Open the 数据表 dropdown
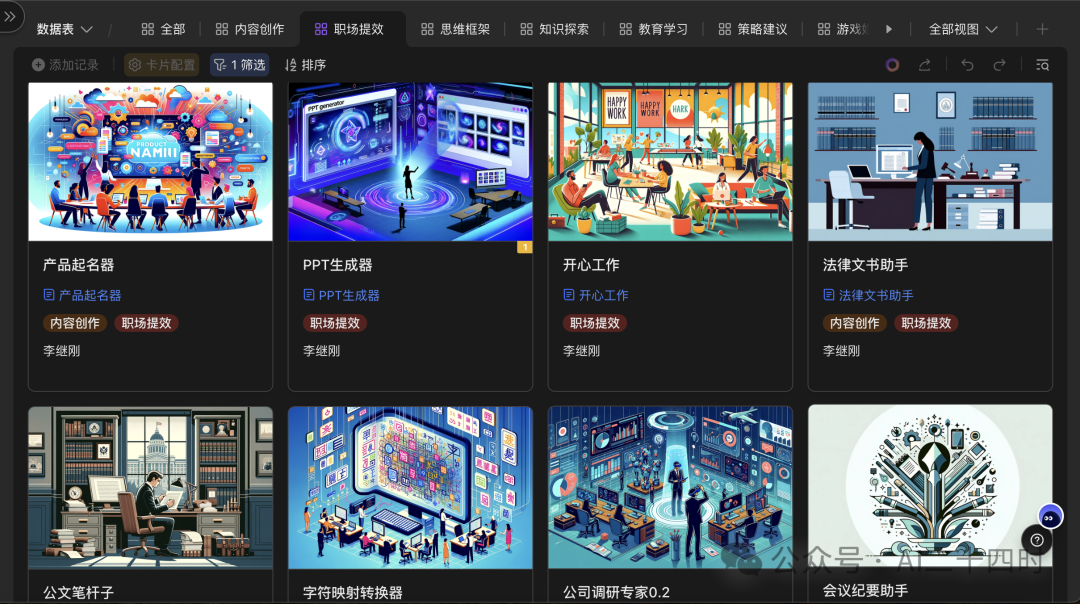 click(64, 29)
